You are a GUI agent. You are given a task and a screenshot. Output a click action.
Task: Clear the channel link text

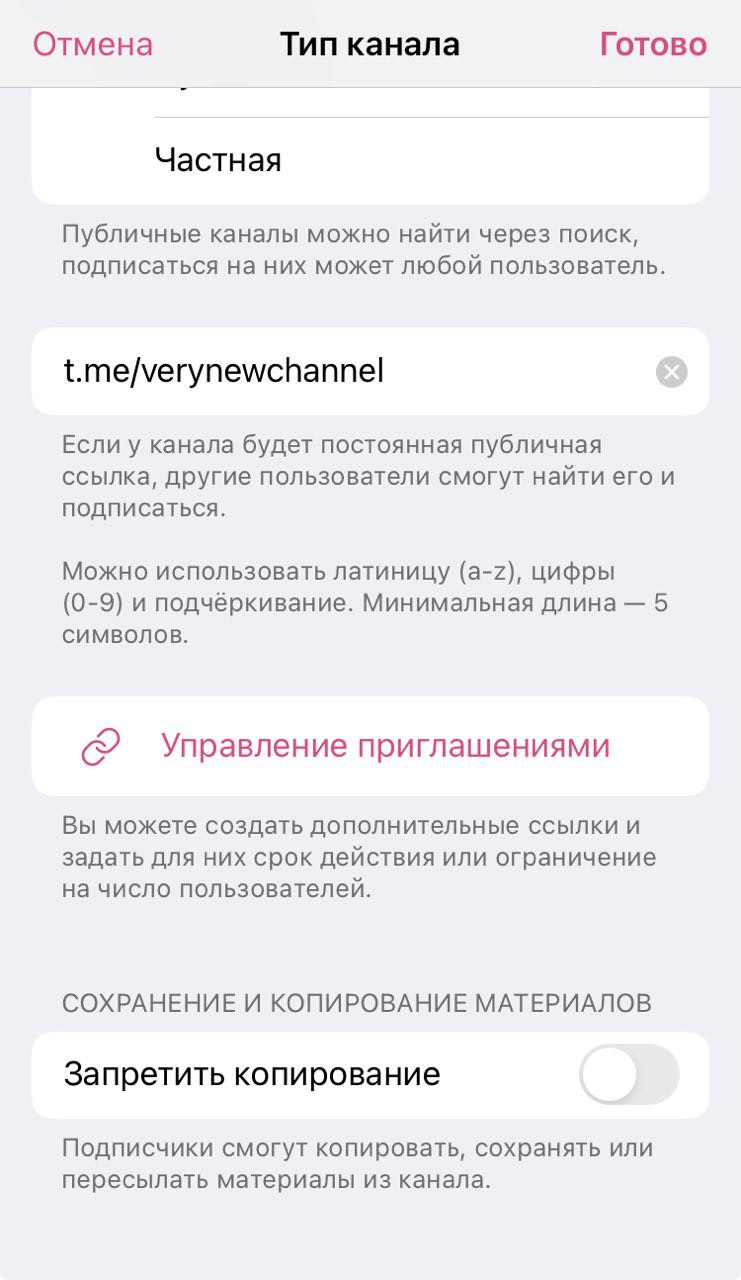671,373
